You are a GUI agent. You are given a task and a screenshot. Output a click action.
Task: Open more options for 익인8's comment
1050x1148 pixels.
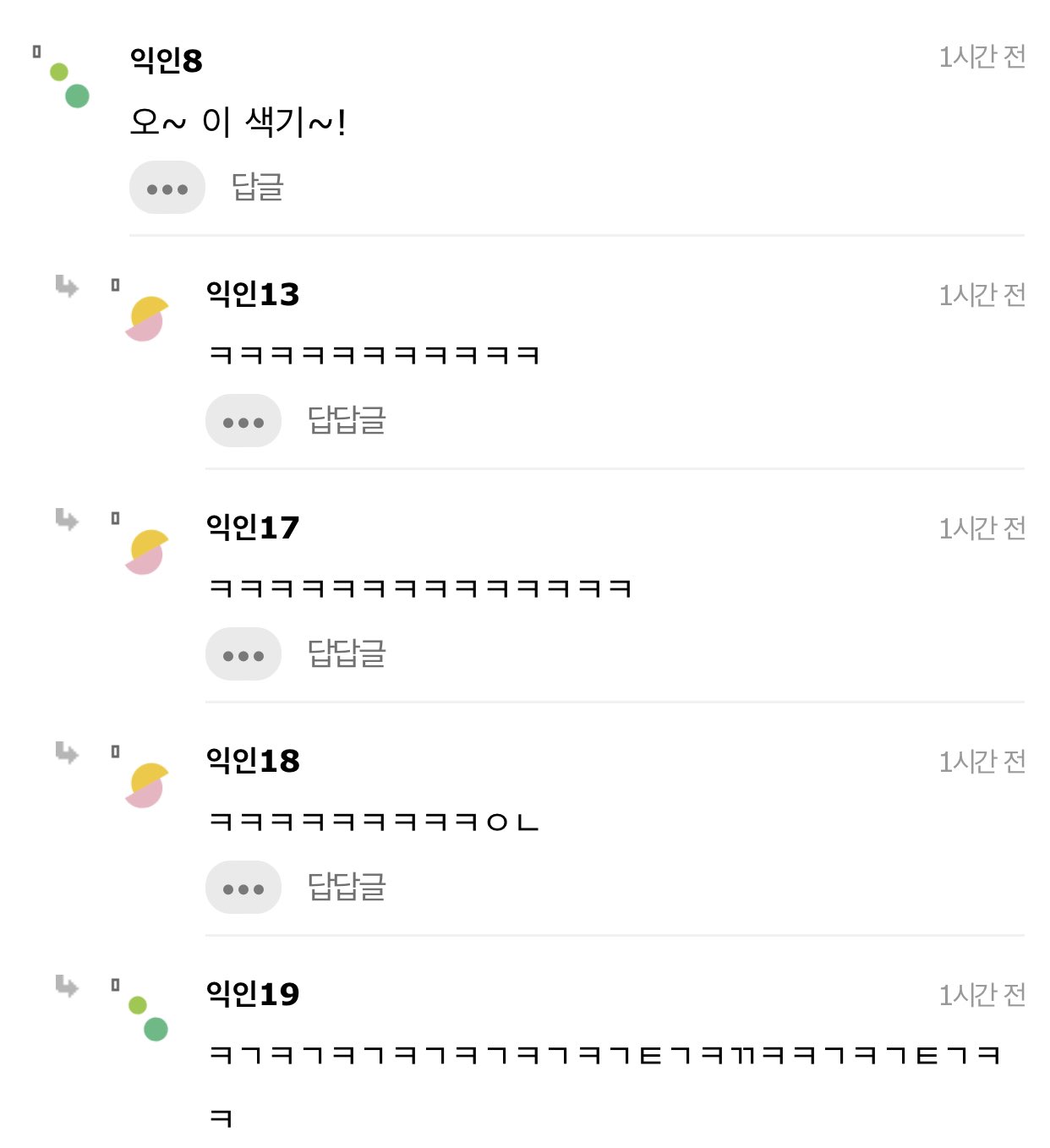pos(167,188)
